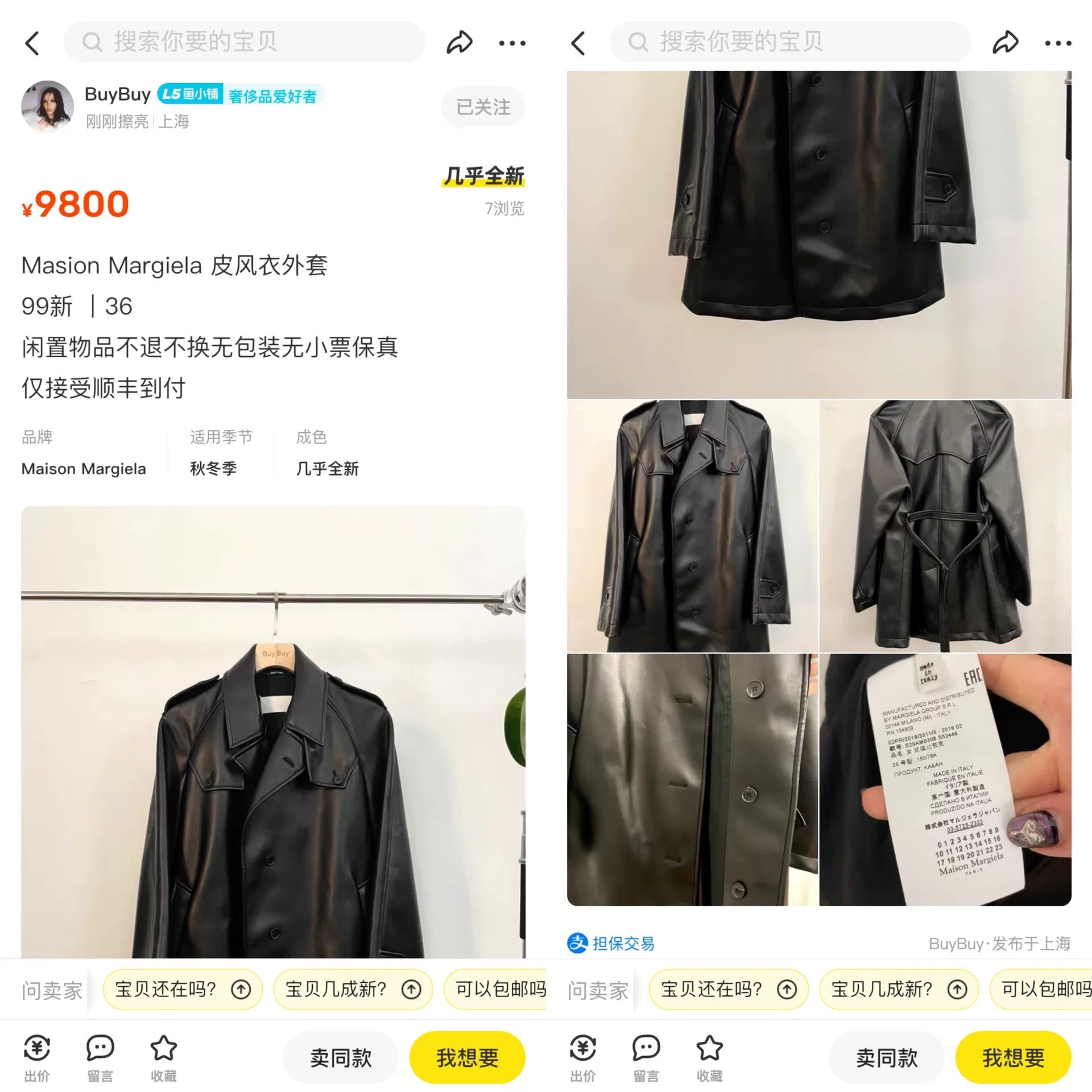This screenshot has width=1092, height=1092.
Task: Open the close-up photo of the coat buttons
Action: tap(692, 779)
